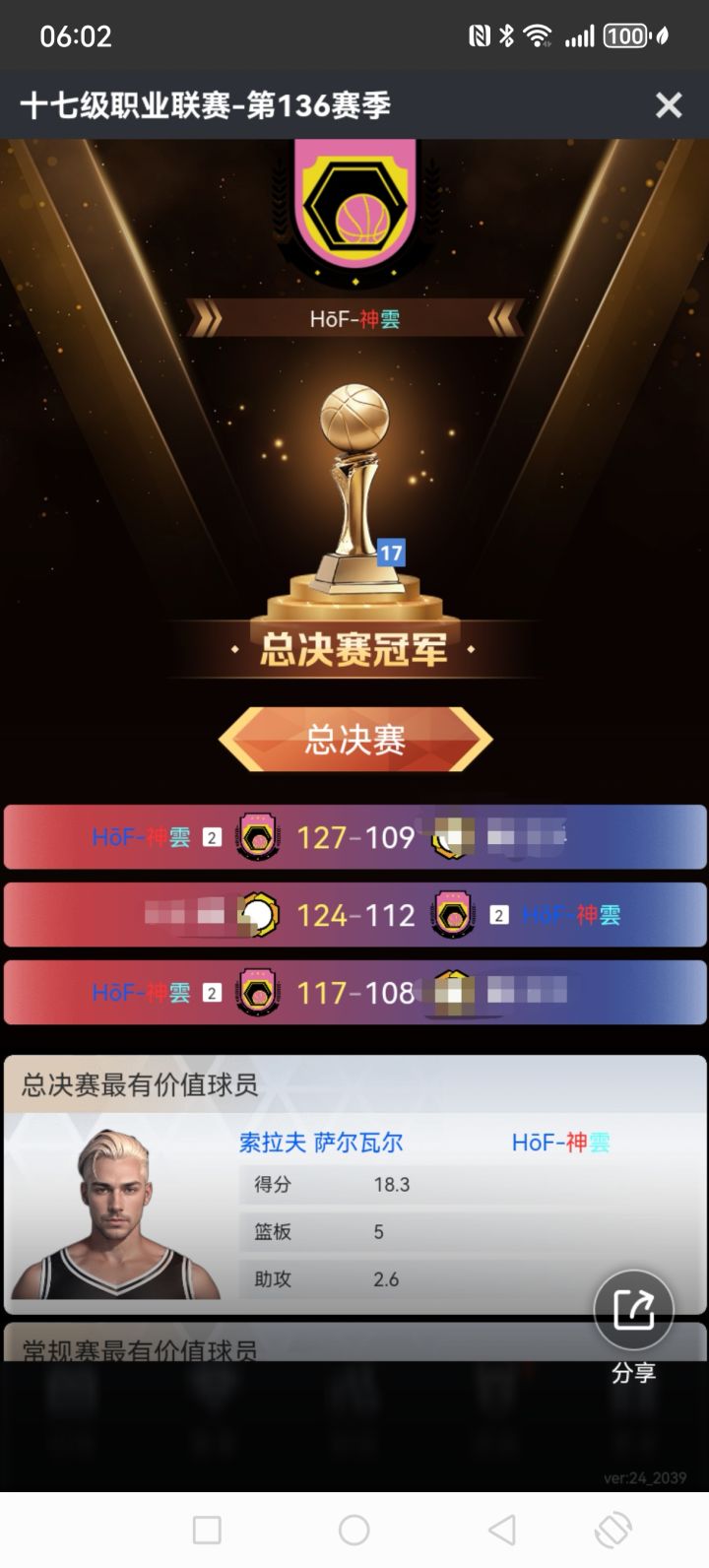Tap the HōF-神雲 team name in the MVP panel

(562, 1141)
